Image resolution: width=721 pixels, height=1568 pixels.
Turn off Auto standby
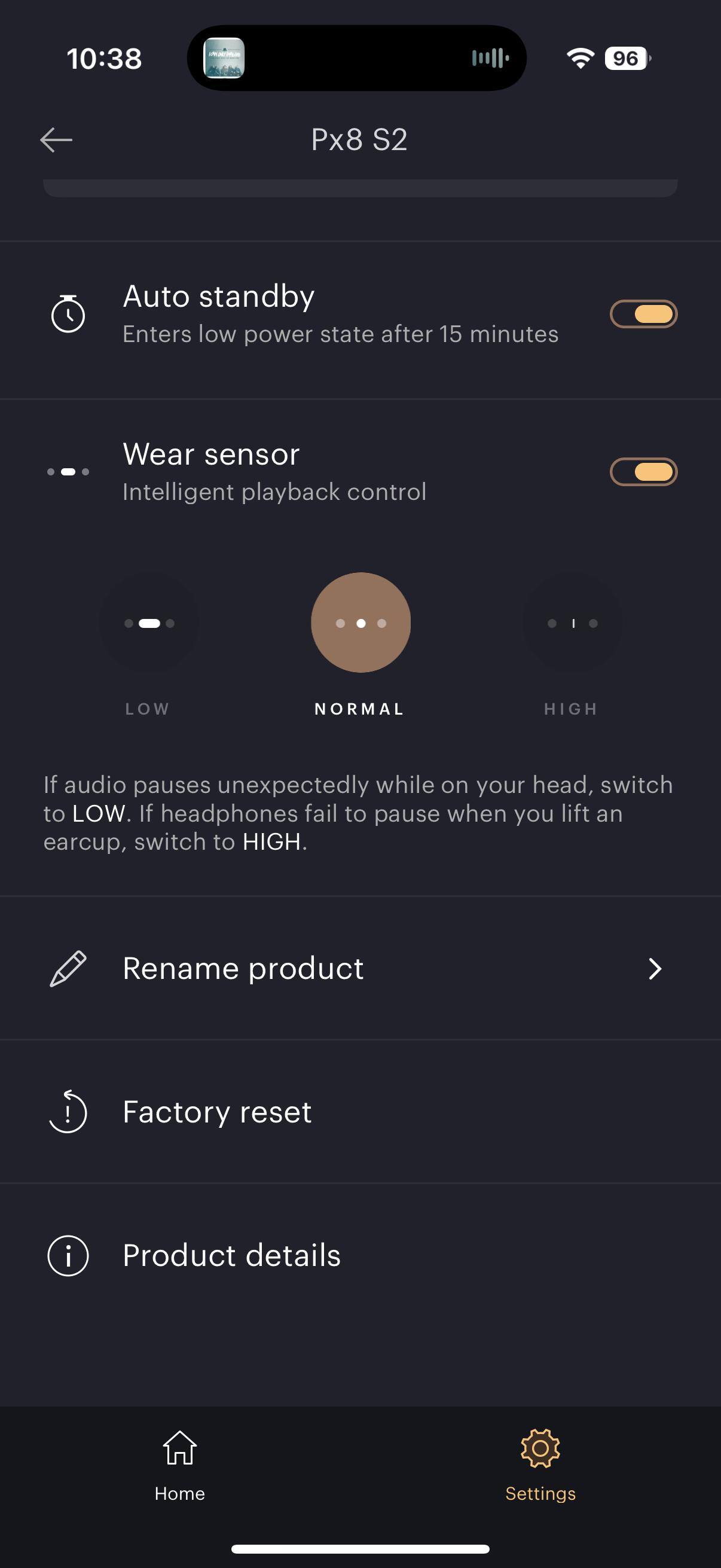643,314
